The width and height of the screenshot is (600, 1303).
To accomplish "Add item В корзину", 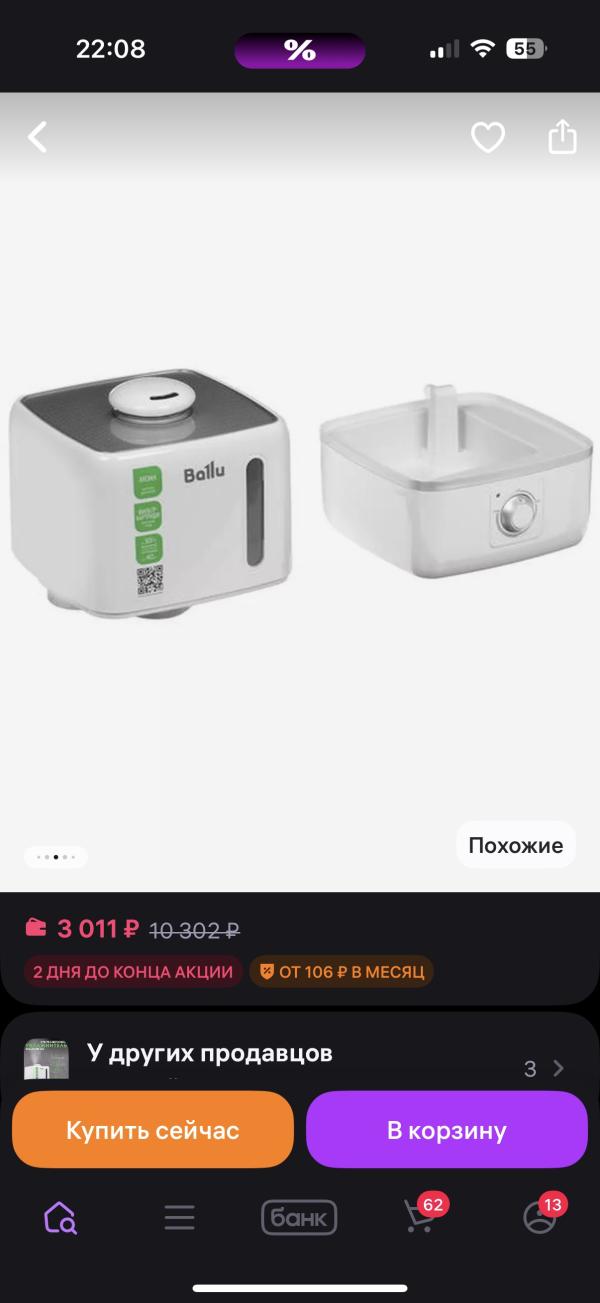I will click(447, 1130).
